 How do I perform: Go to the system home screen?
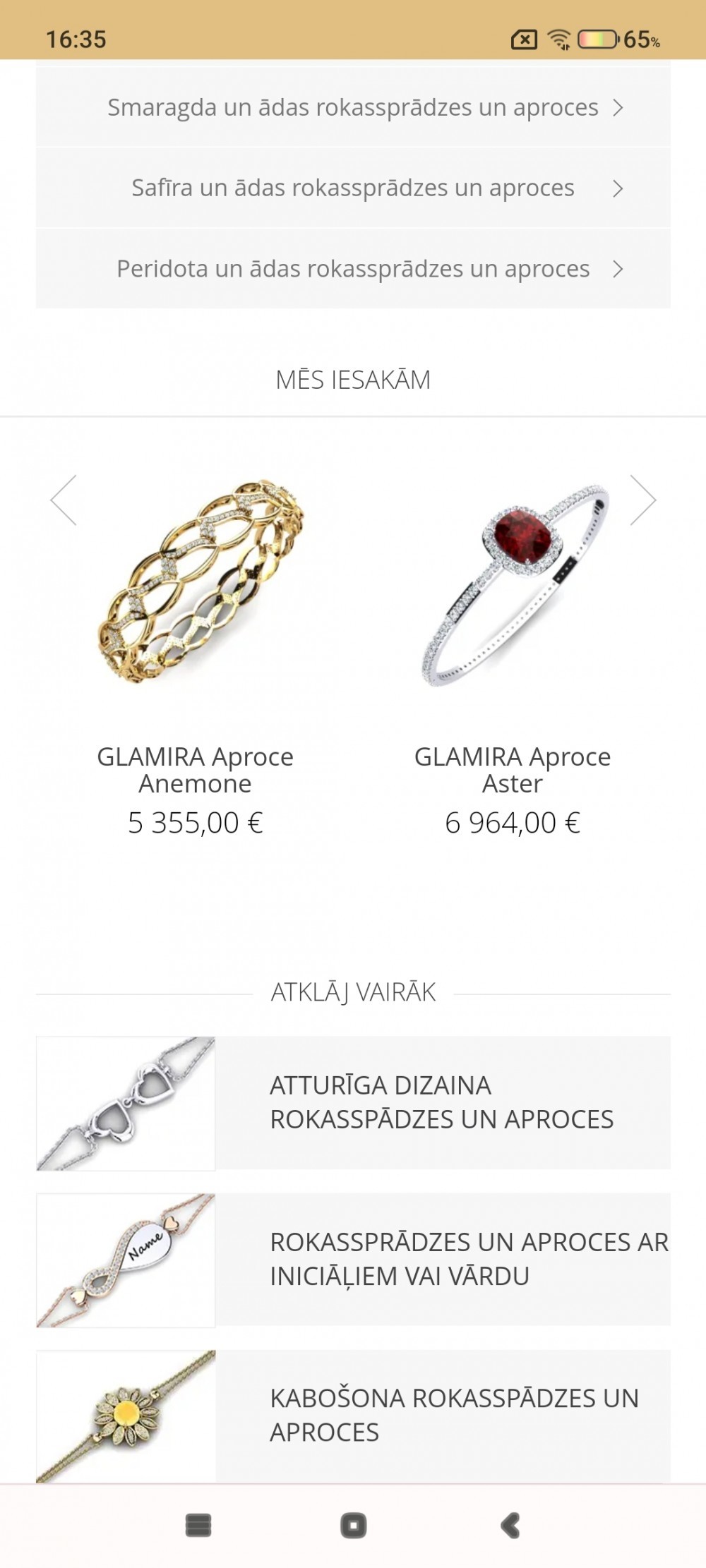[x=353, y=1526]
